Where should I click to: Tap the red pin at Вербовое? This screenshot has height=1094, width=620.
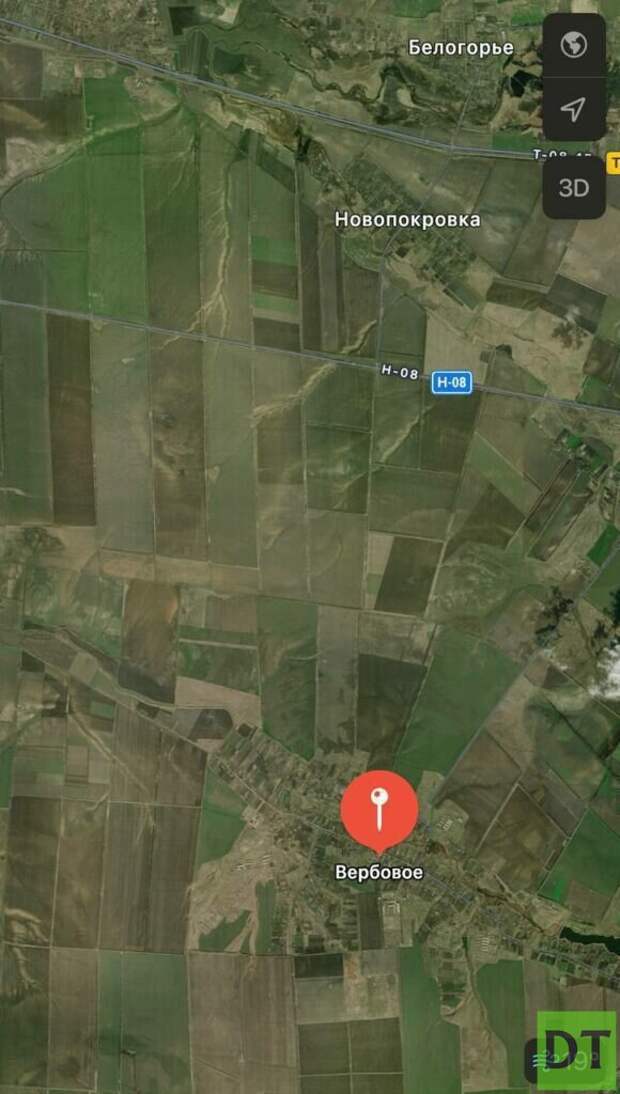tap(379, 806)
